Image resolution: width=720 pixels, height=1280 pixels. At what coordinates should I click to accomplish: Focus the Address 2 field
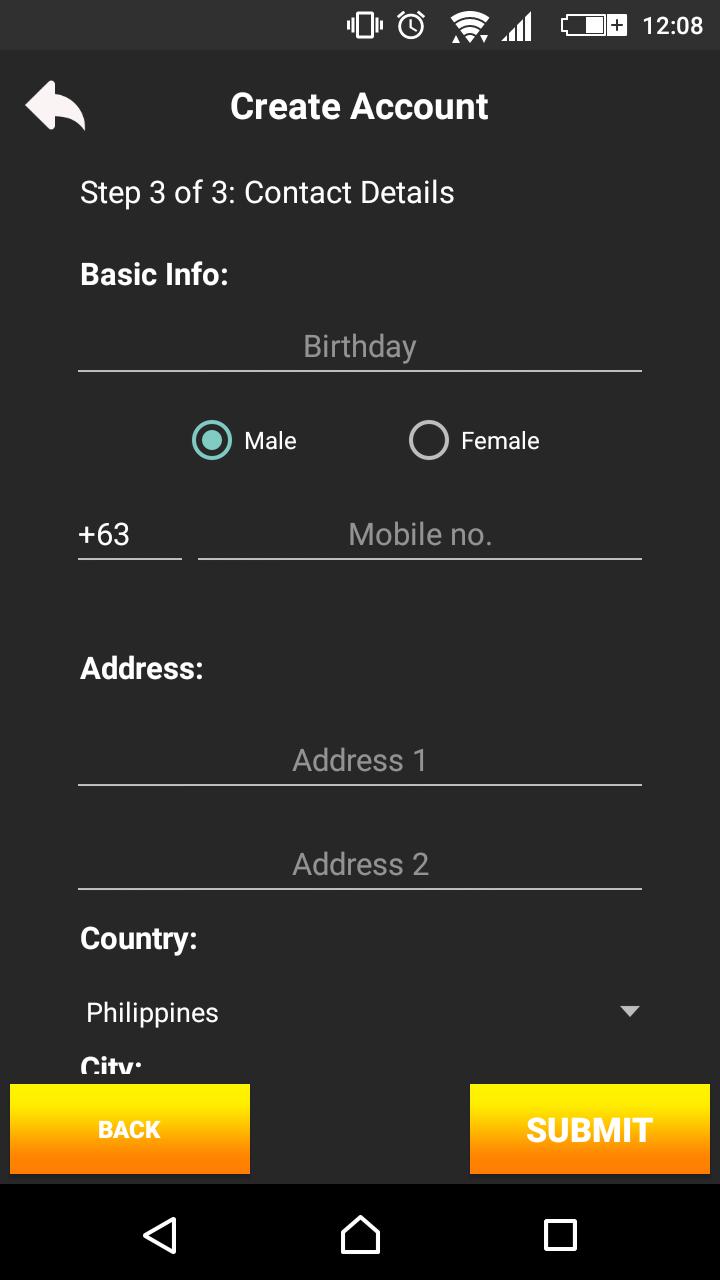360,865
